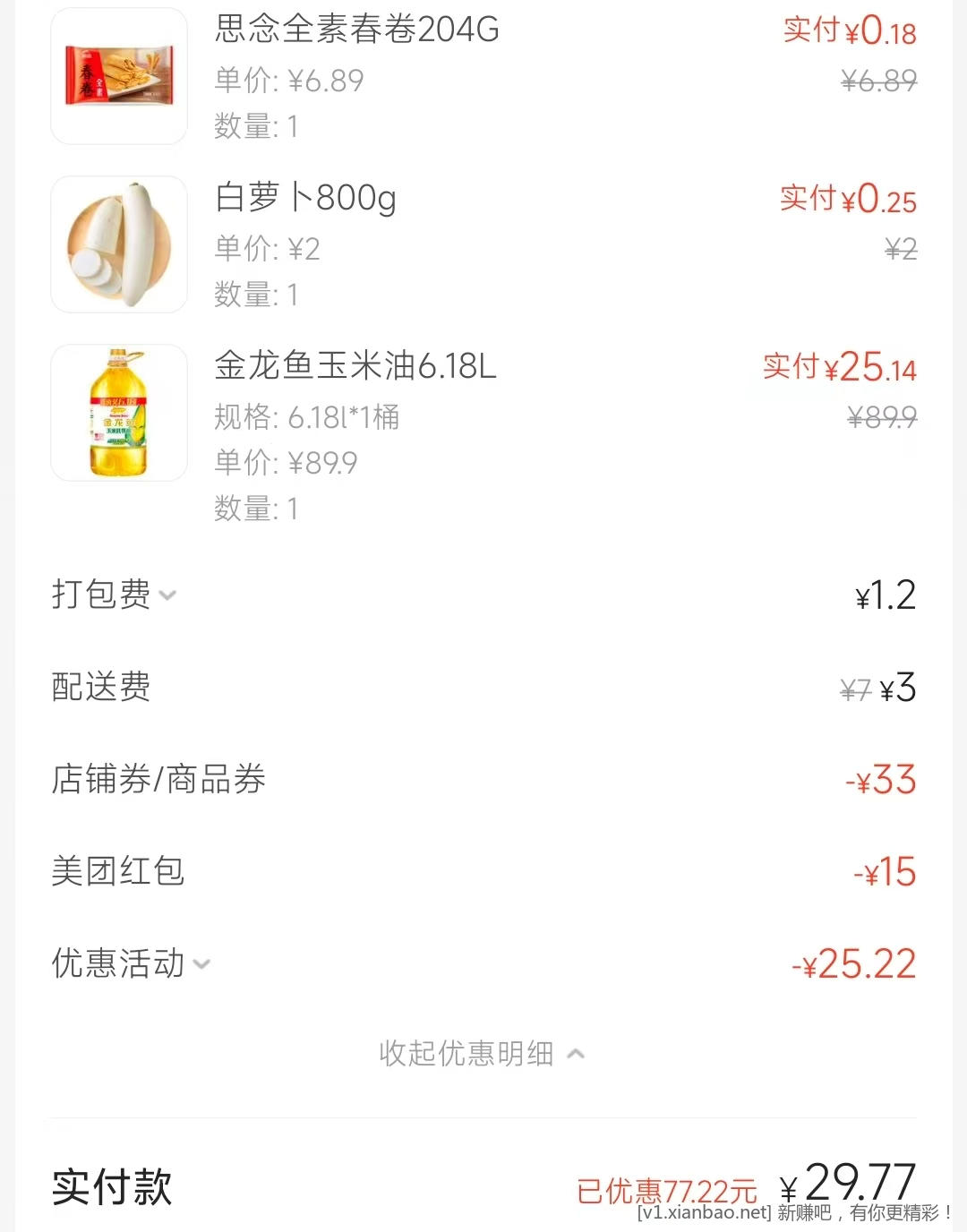Open the 白萝卜800g product title
Viewport: 967px width, 1232px height.
coord(306,198)
